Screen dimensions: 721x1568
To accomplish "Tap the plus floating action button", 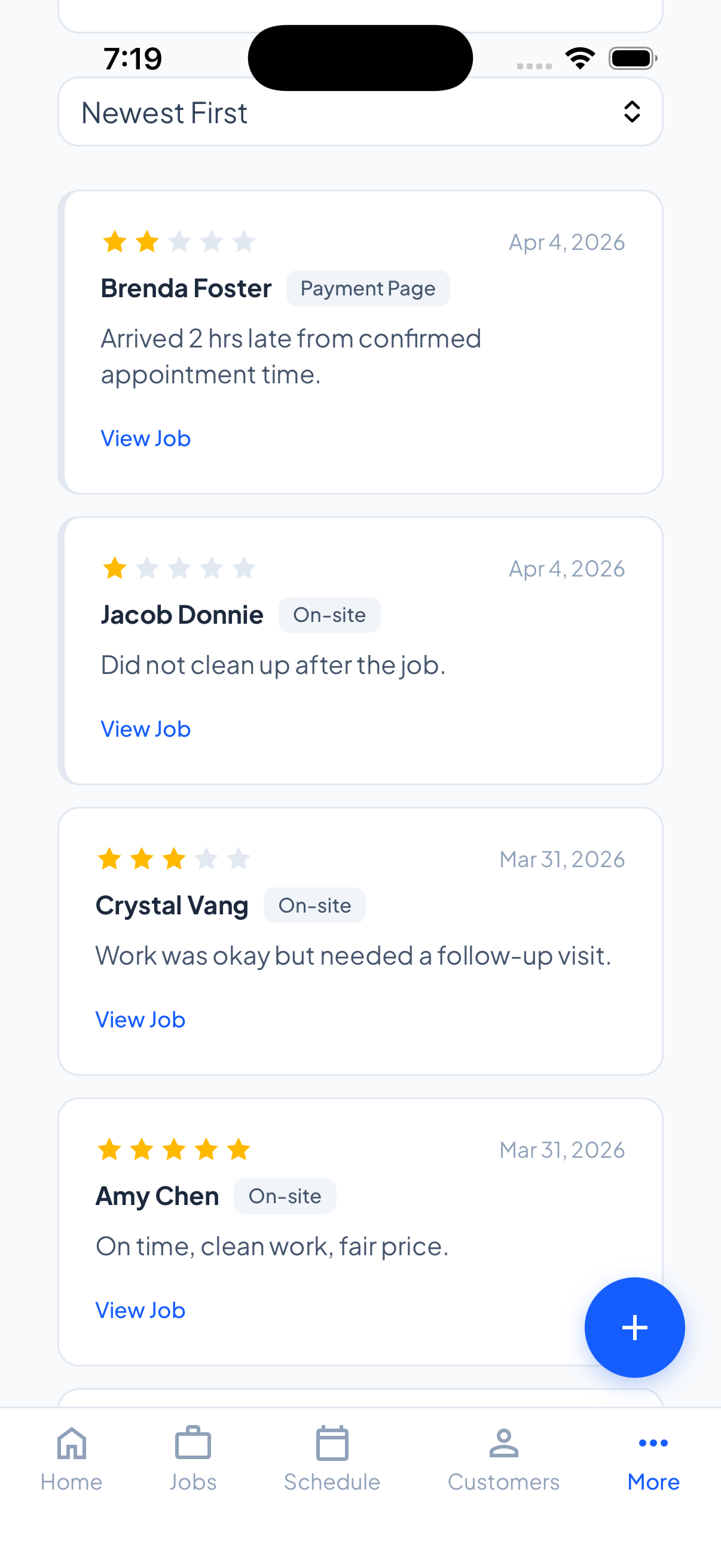I will 634,1328.
